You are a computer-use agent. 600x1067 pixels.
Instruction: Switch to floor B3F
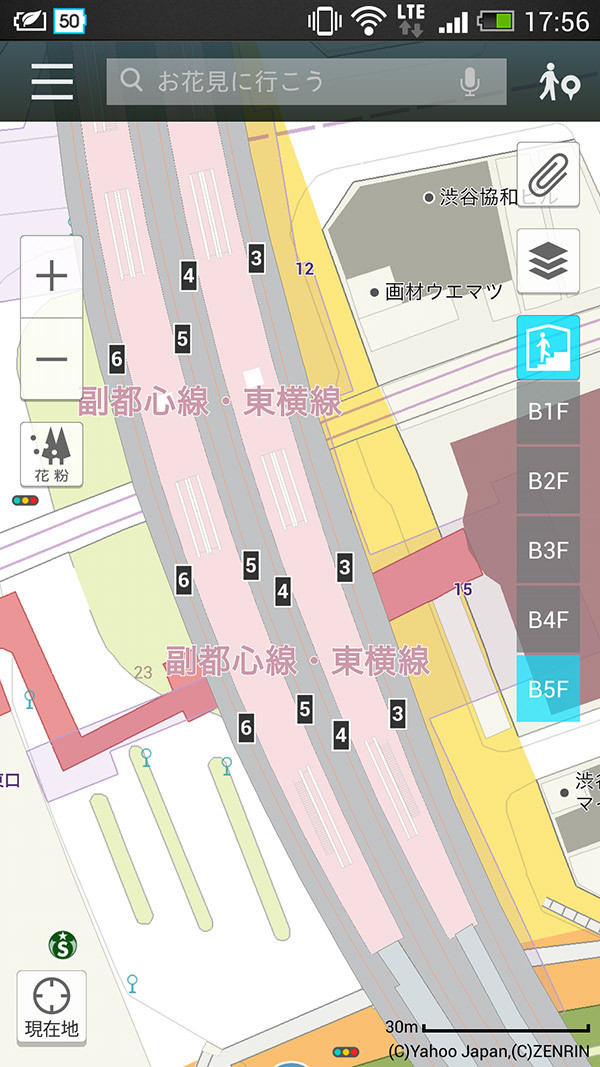pyautogui.click(x=548, y=551)
